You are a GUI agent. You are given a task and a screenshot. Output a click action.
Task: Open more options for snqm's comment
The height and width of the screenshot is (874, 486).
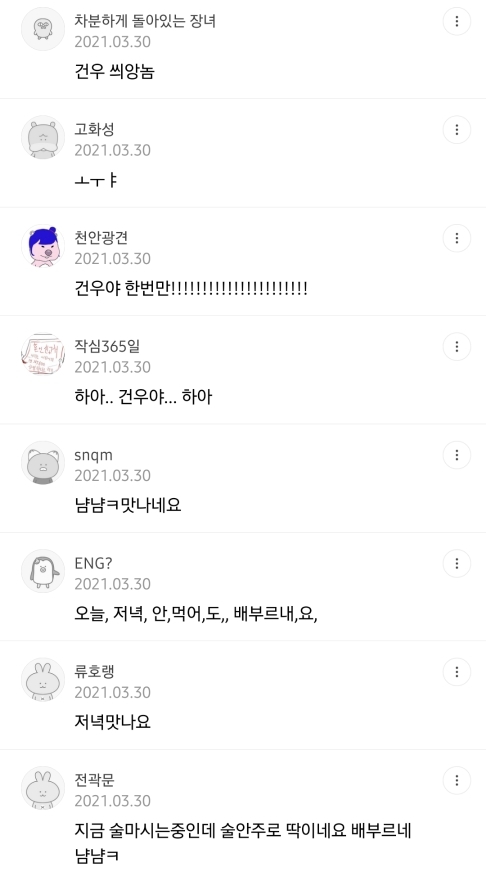(x=456, y=455)
